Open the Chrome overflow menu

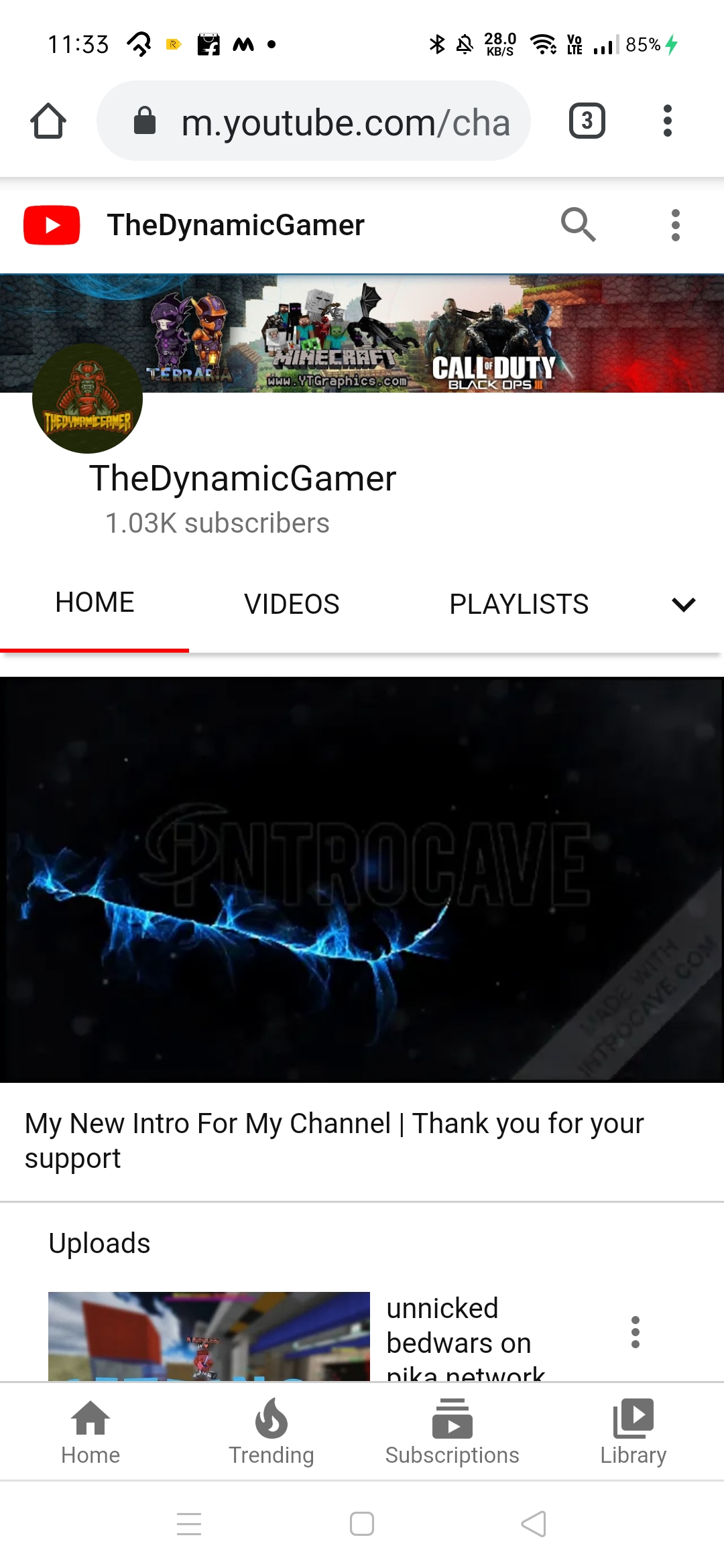(x=666, y=121)
